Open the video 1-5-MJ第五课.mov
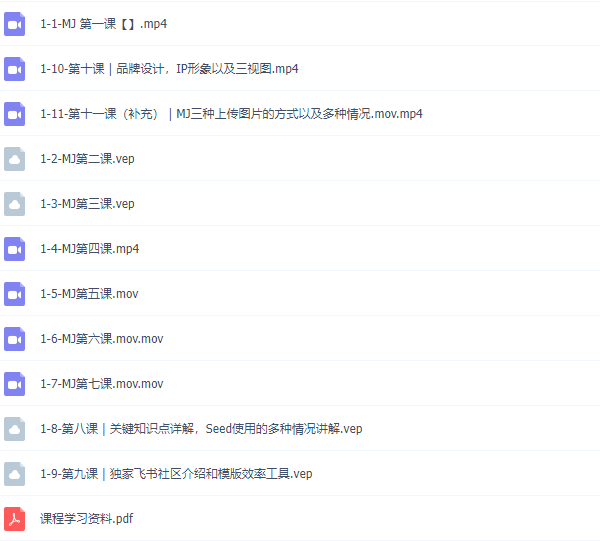The width and height of the screenshot is (600, 541). point(89,294)
